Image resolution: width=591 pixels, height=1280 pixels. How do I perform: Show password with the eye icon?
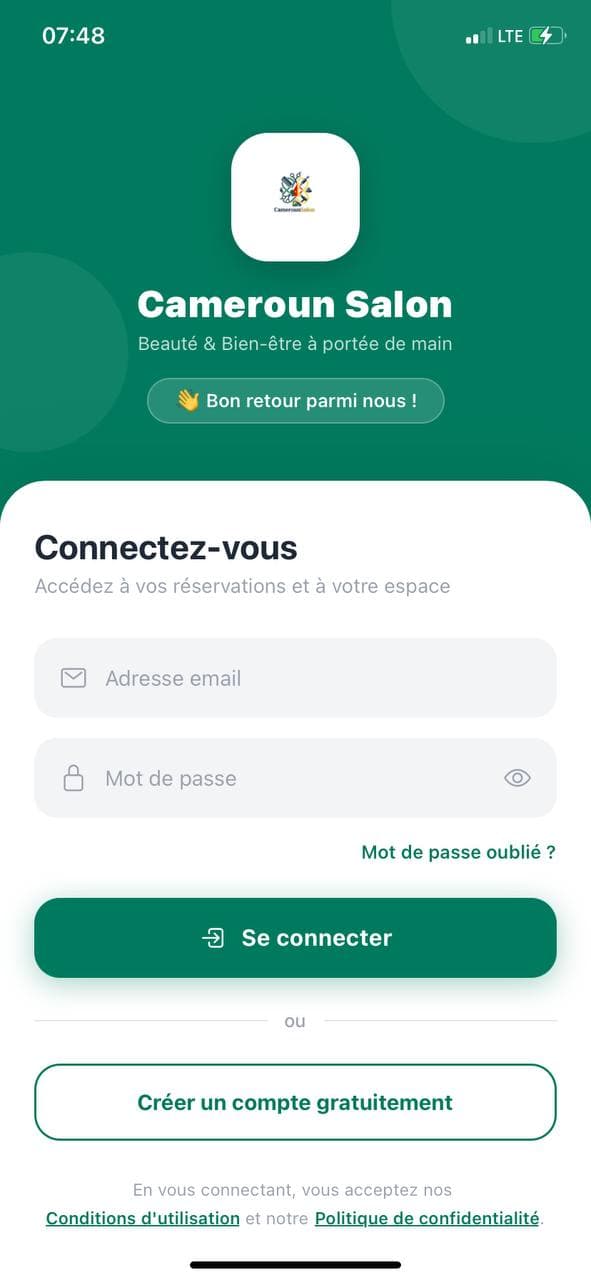click(x=517, y=778)
